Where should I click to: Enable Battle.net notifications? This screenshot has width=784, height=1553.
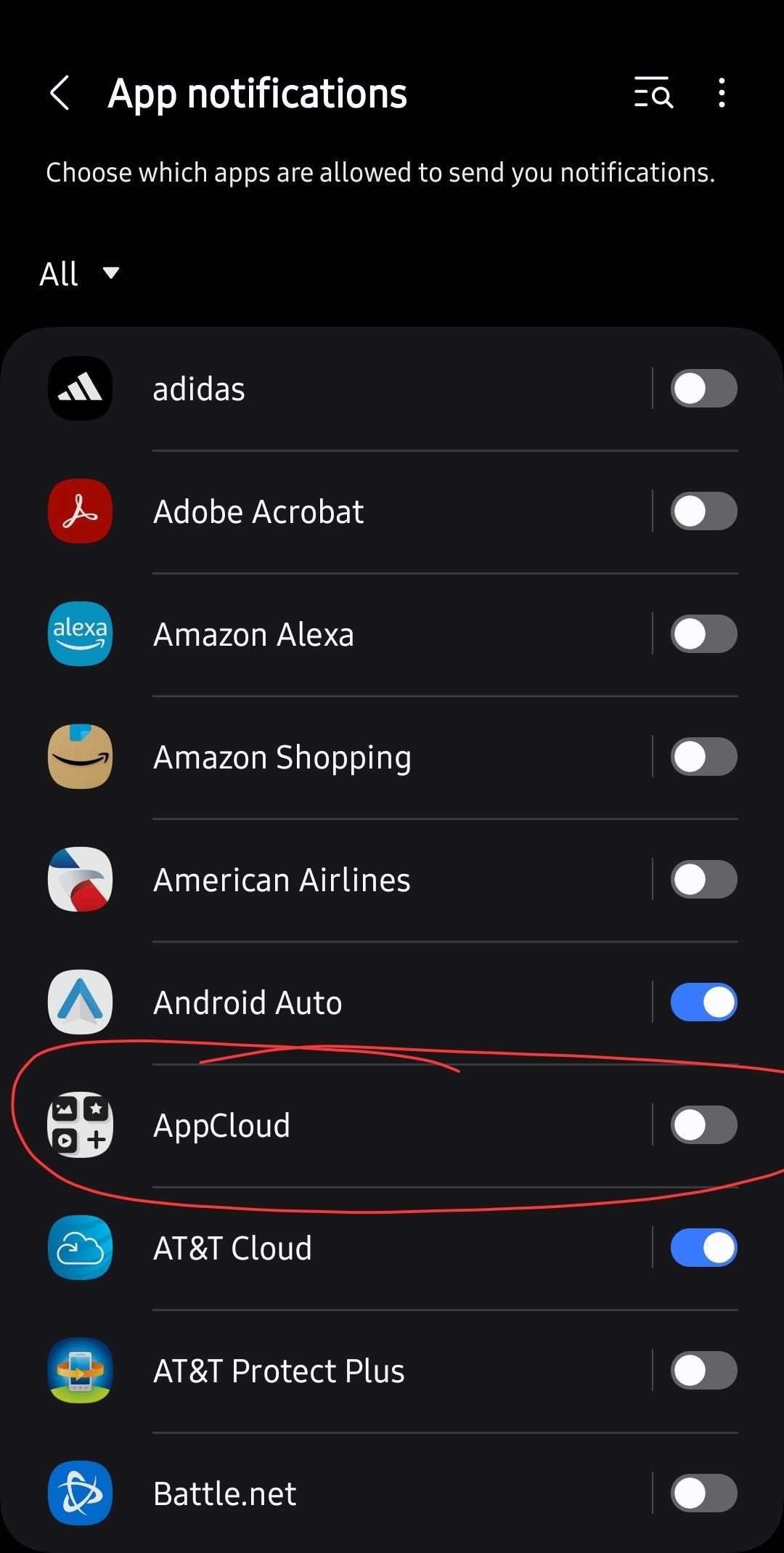702,1493
